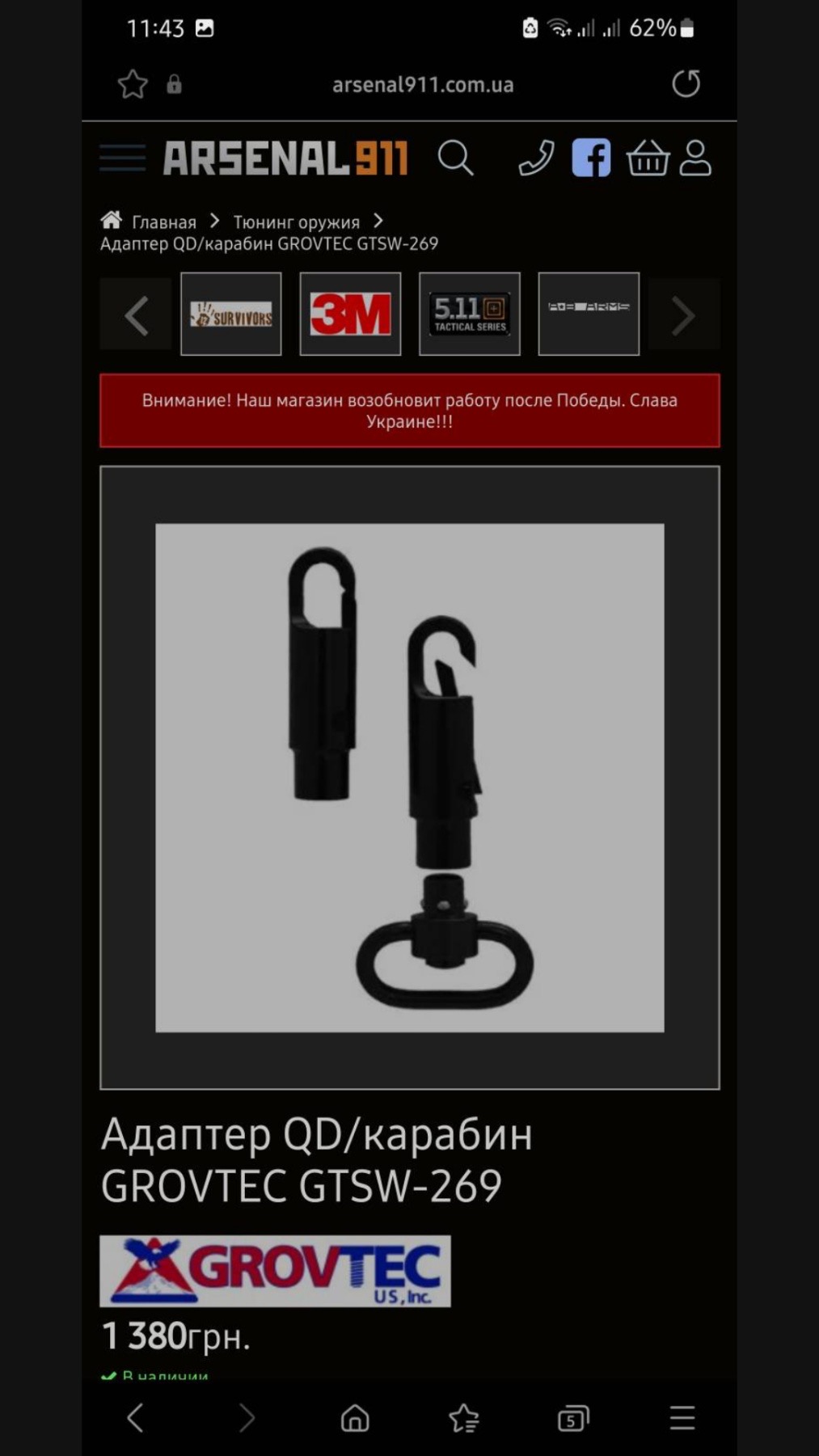Screen dimensions: 819x1456
Task: Select the 3M brand tile
Action: pyautogui.click(x=350, y=314)
